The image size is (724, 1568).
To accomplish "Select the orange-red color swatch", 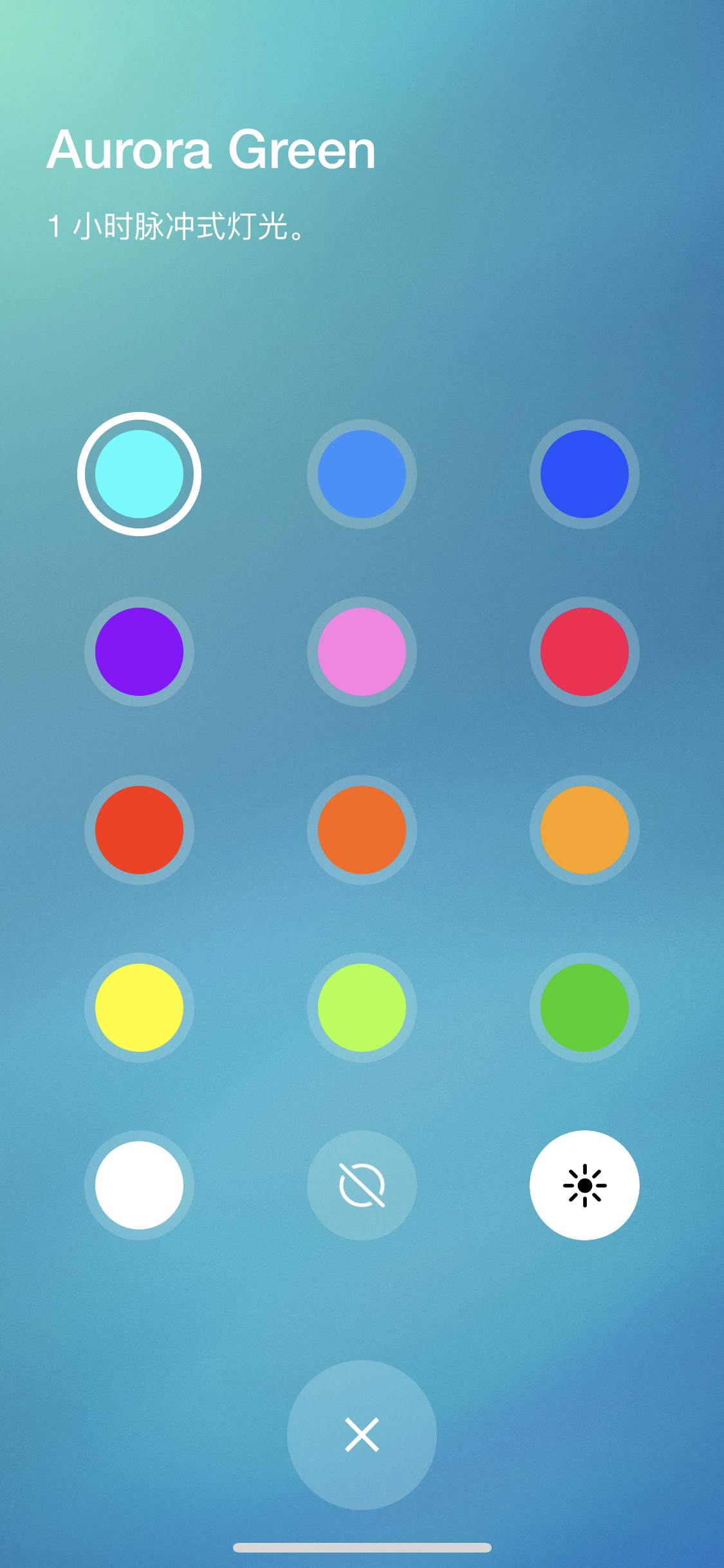I will (139, 830).
